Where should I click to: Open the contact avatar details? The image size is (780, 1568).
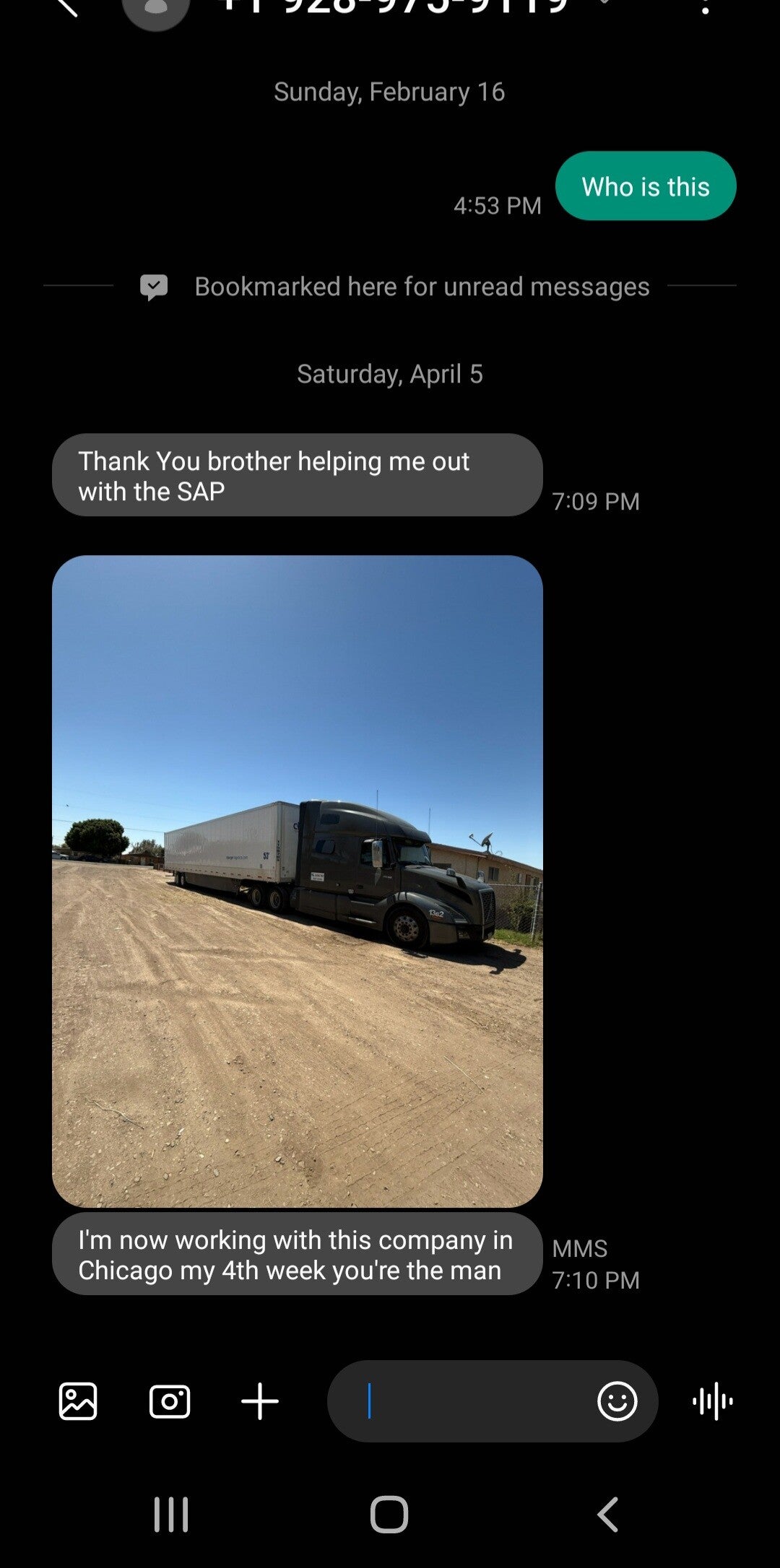155,10
